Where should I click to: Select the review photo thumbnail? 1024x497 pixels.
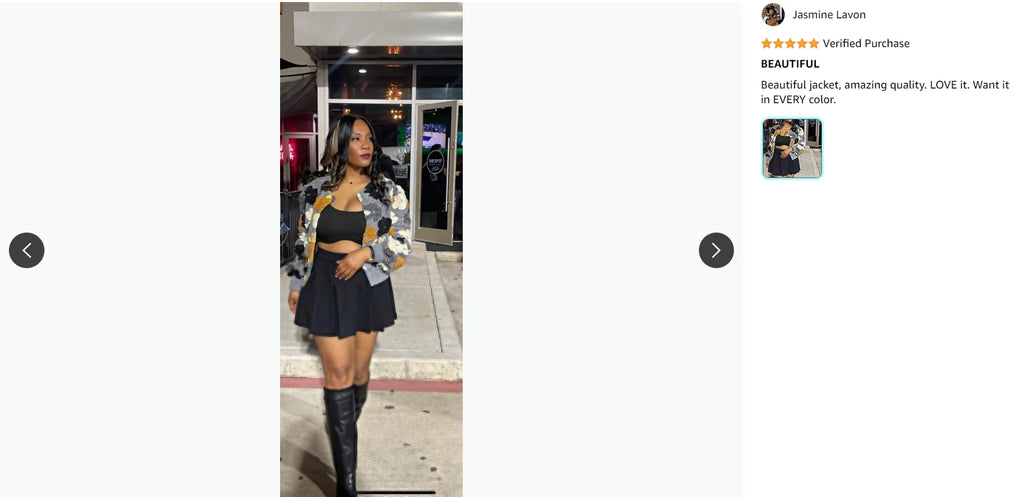click(x=792, y=148)
